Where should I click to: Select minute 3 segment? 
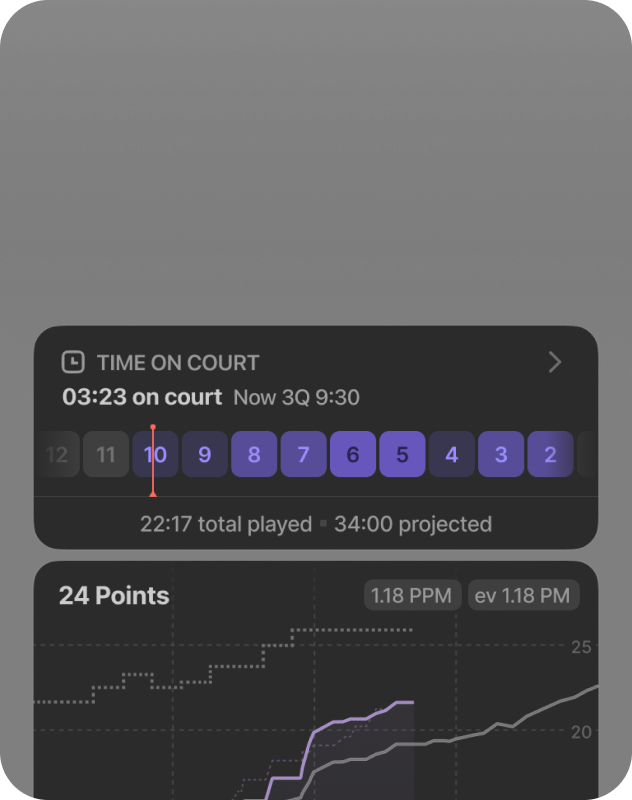tap(501, 455)
